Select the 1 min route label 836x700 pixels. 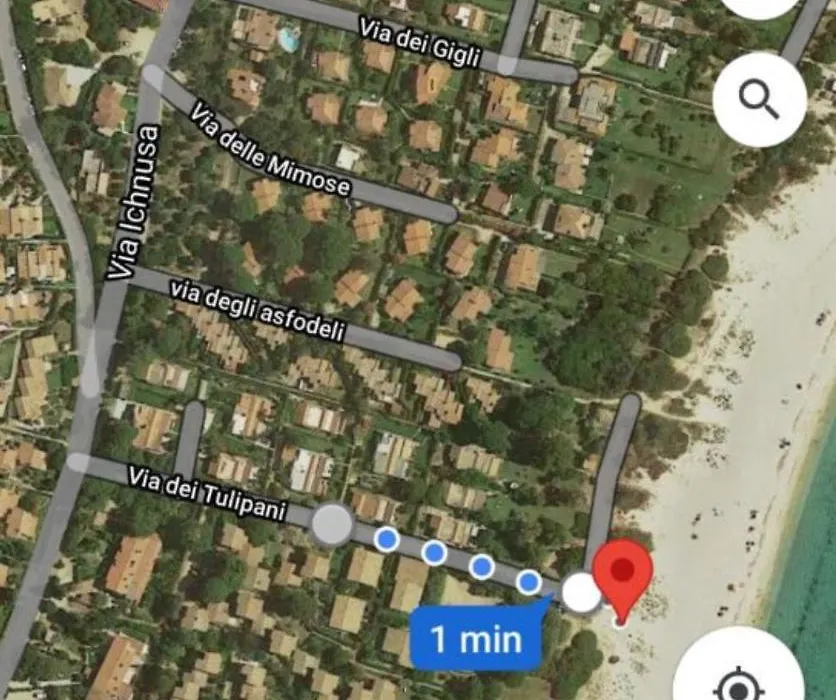tap(477, 637)
